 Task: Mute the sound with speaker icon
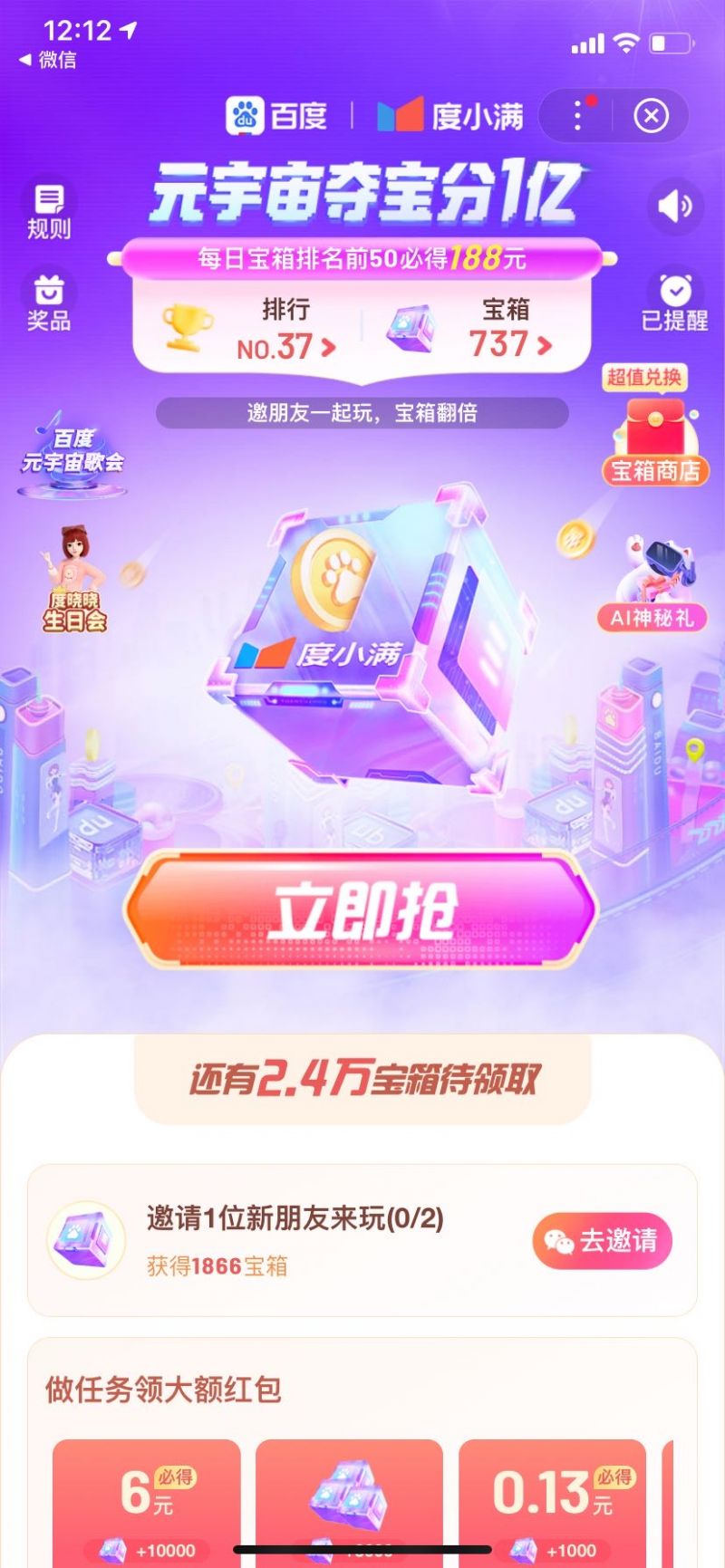point(675,207)
